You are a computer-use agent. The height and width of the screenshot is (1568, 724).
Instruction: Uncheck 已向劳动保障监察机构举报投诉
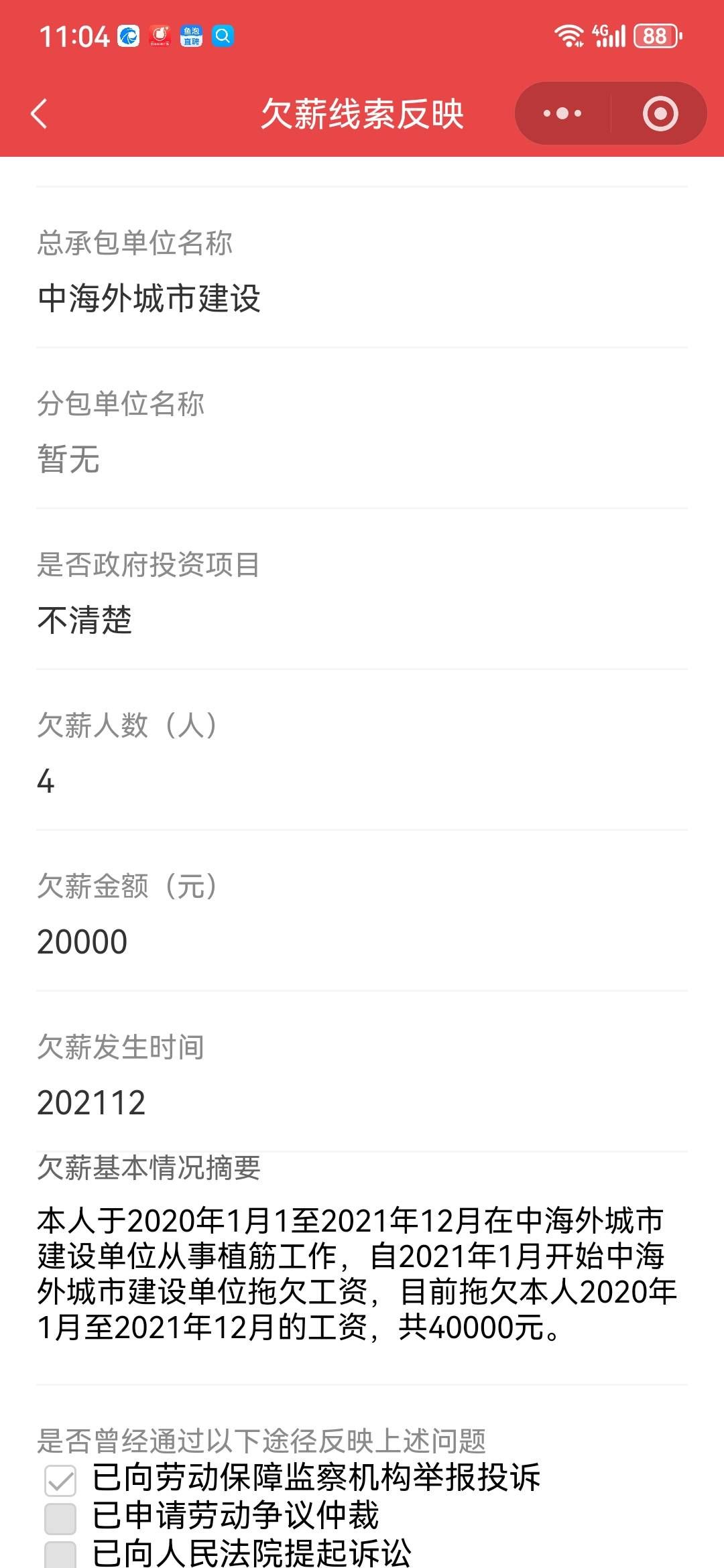click(60, 1480)
